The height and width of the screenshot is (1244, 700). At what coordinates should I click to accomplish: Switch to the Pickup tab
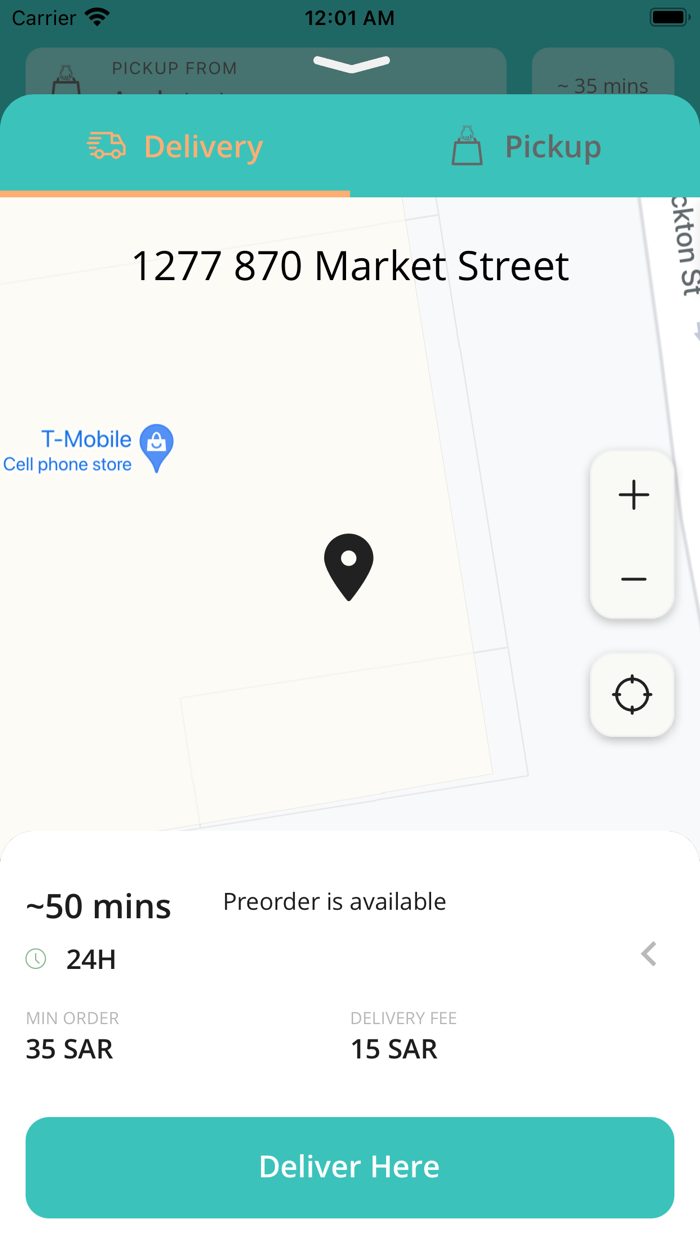click(x=526, y=147)
